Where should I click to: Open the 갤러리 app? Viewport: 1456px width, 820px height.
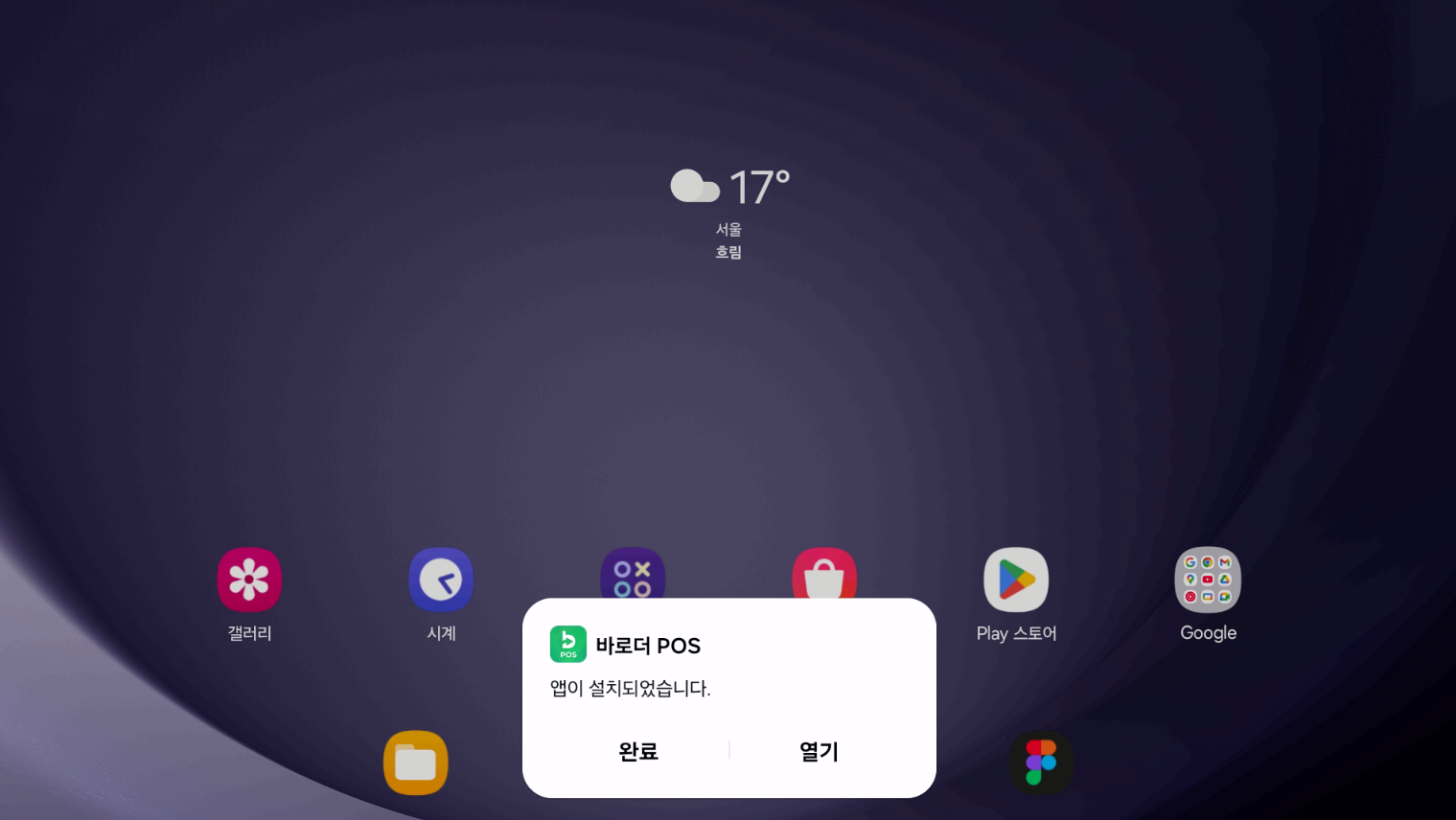(x=249, y=580)
